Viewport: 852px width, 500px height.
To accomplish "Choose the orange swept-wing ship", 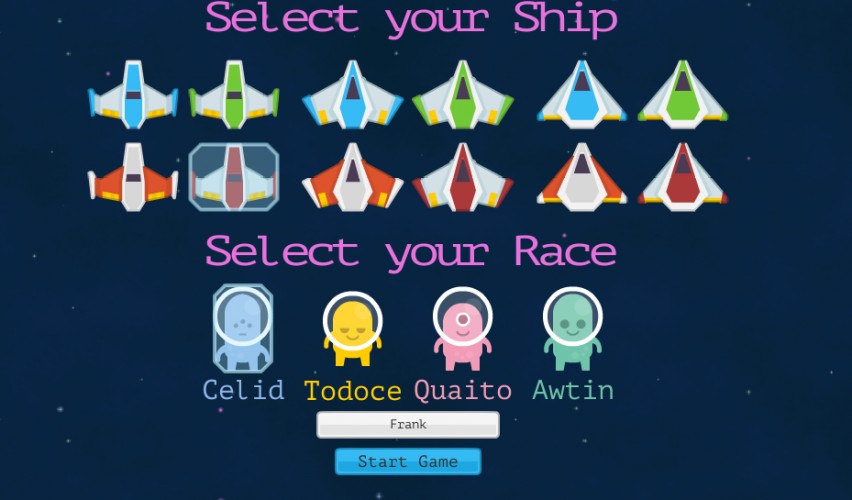I will tap(353, 177).
